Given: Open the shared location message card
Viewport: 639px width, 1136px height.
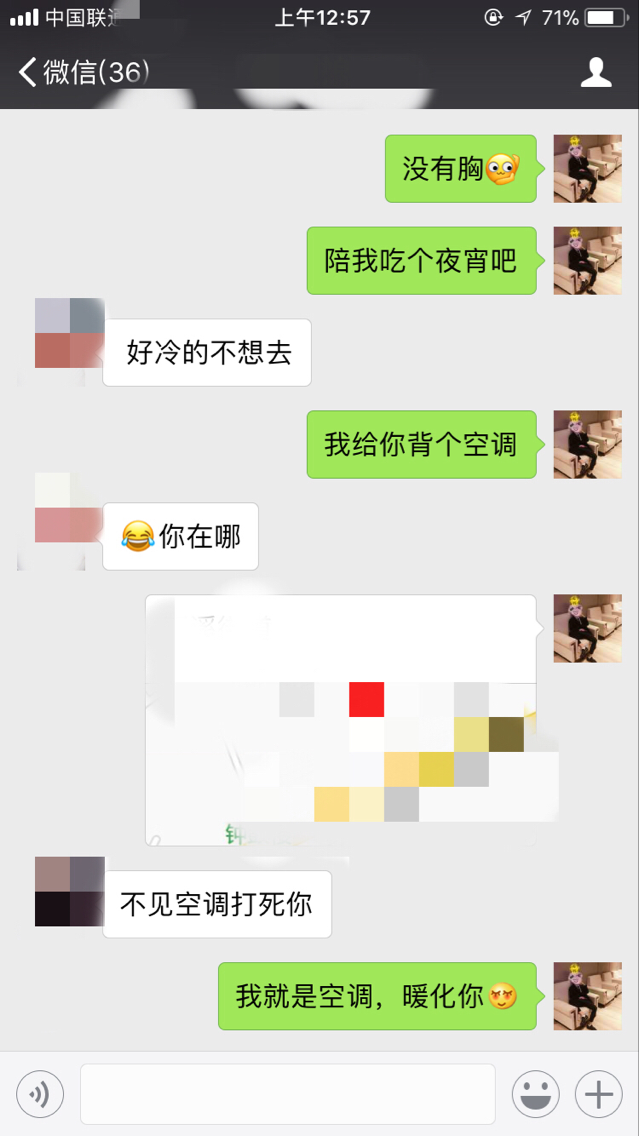Looking at the screenshot, I should (x=341, y=720).
